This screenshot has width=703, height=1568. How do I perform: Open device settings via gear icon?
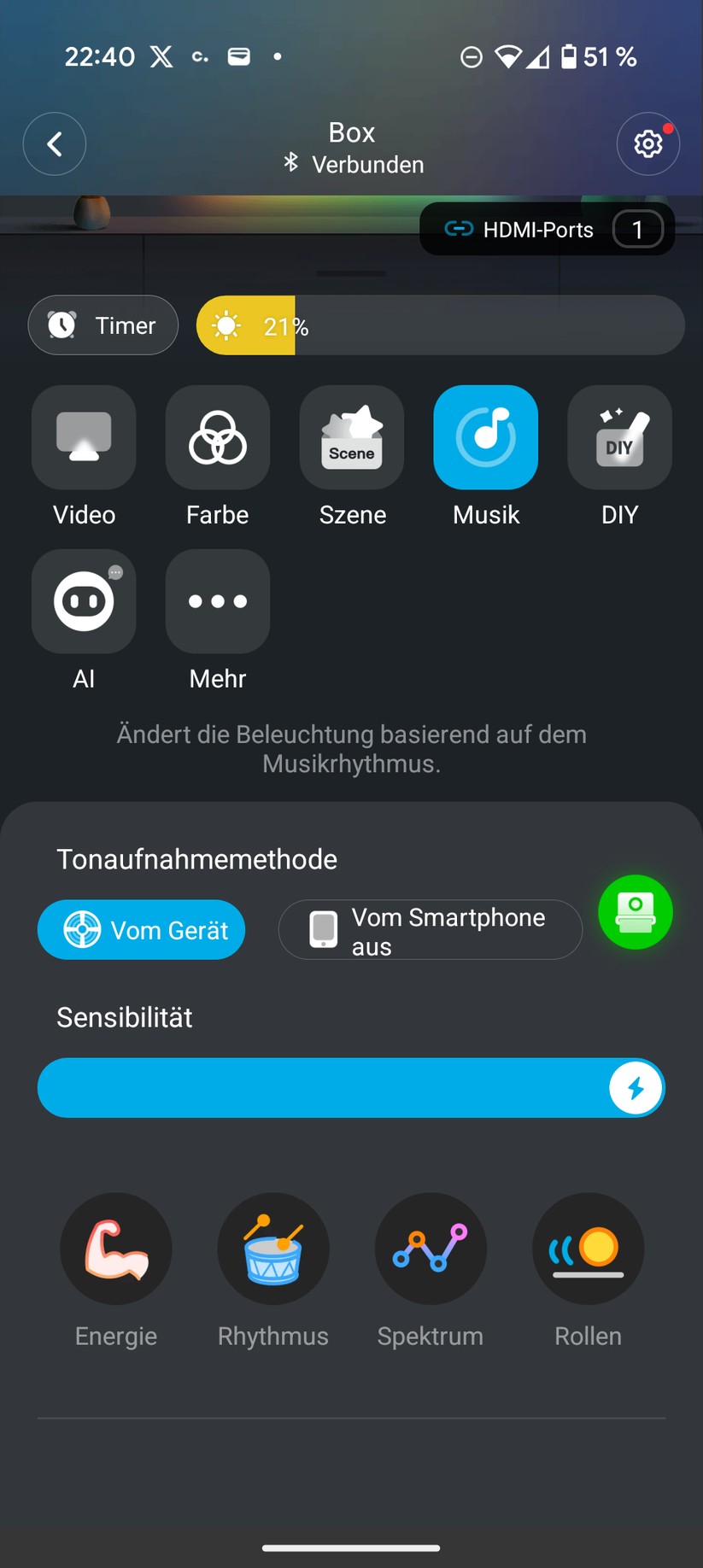click(647, 143)
